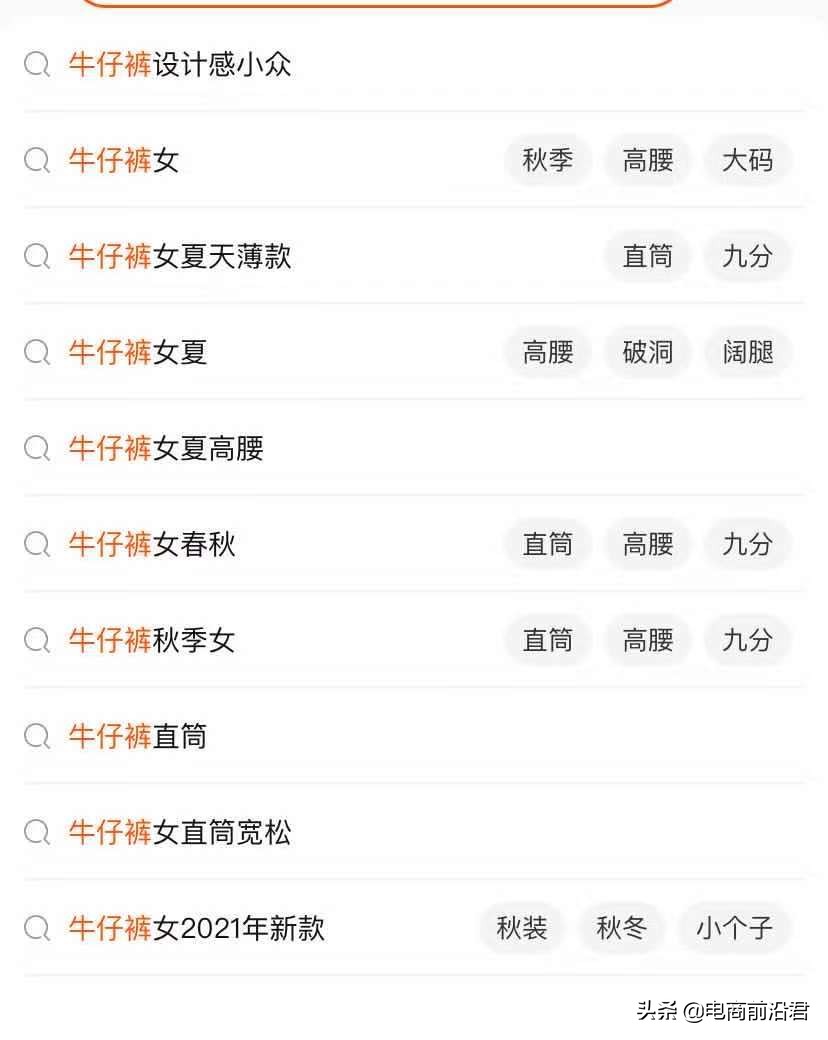Image resolution: width=828 pixels, height=1040 pixels.
Task: Click the search icon next to 牛仔裤女
Action: (x=37, y=160)
